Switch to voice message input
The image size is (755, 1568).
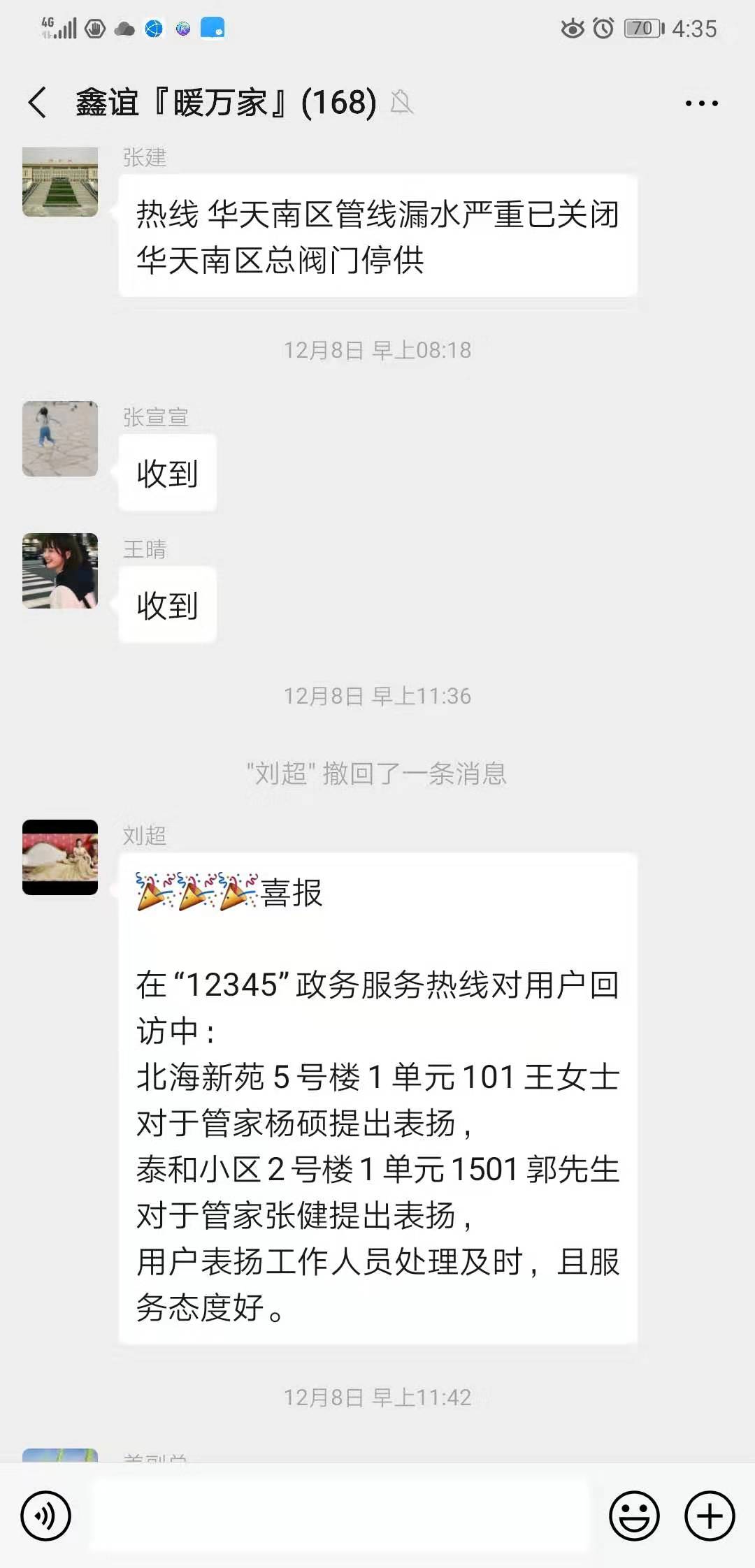click(46, 1516)
